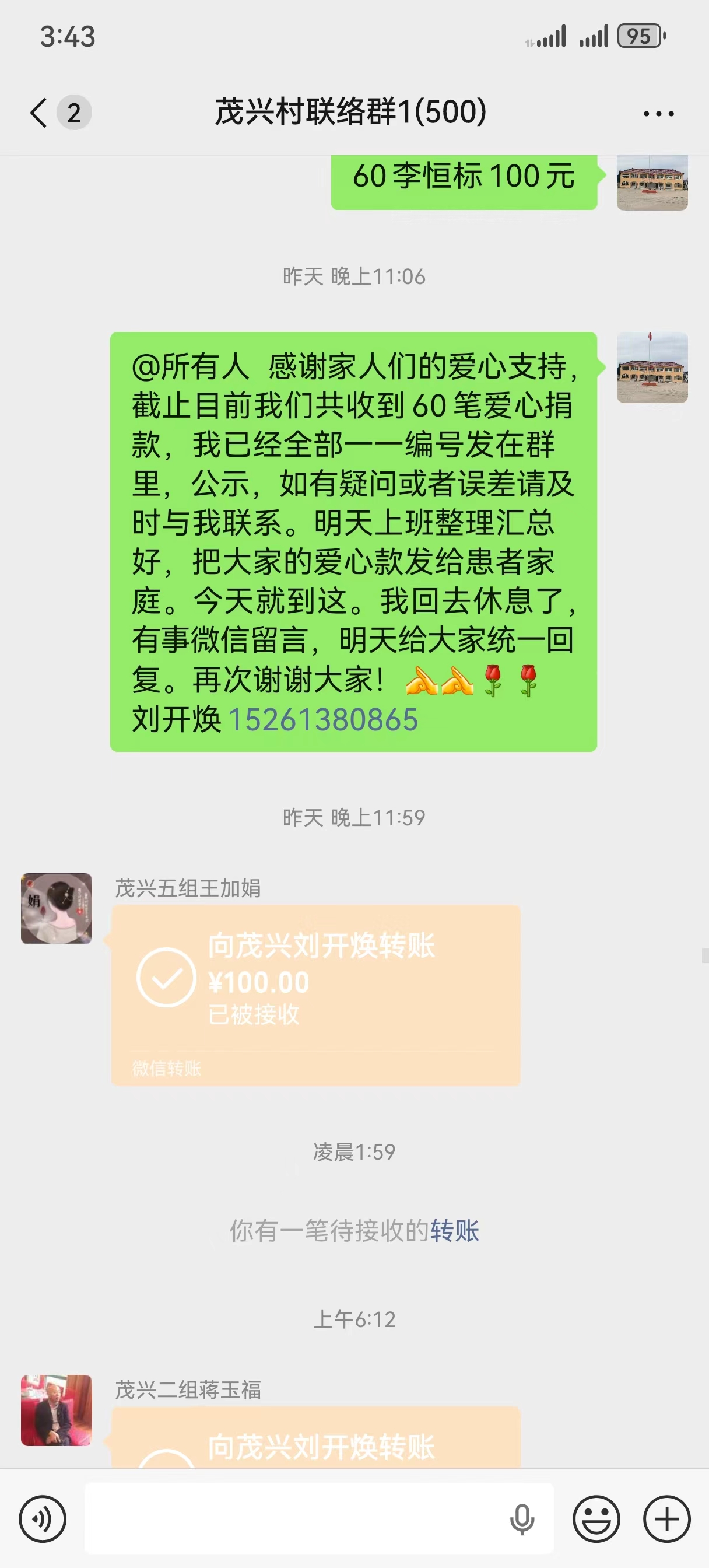Image resolution: width=709 pixels, height=1568 pixels.
Task: Open the group chat overflow menu
Action: pos(658,113)
